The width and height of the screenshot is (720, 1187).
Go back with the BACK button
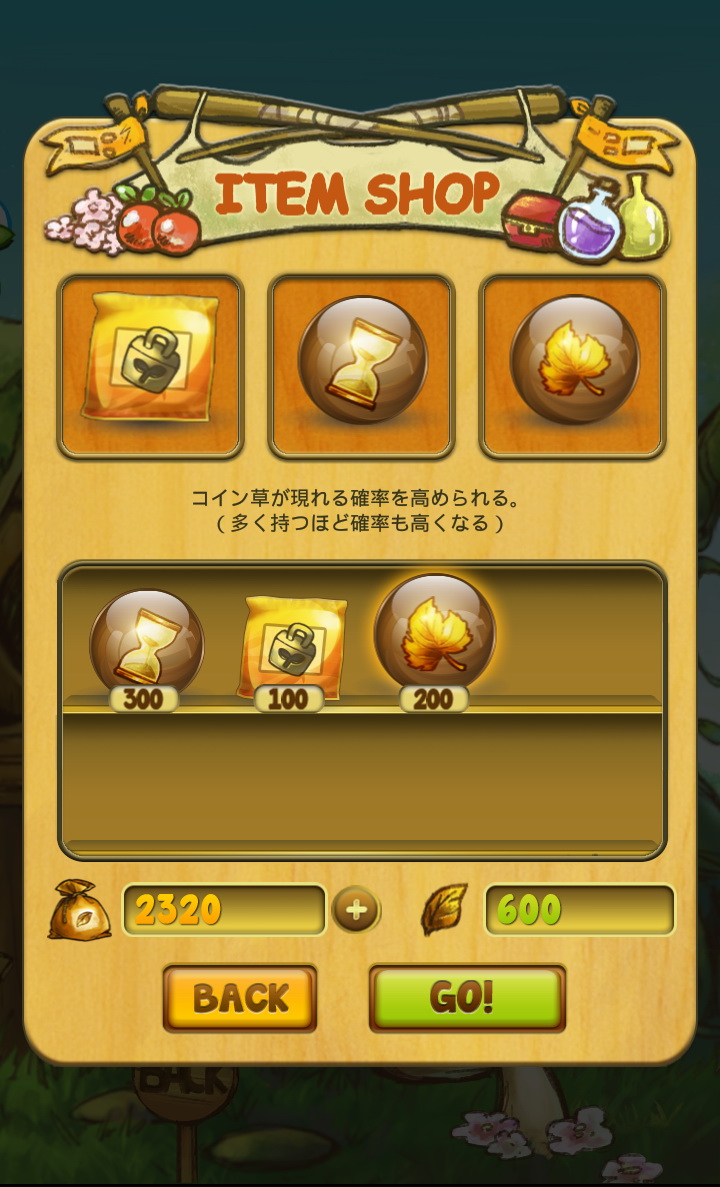[x=240, y=997]
